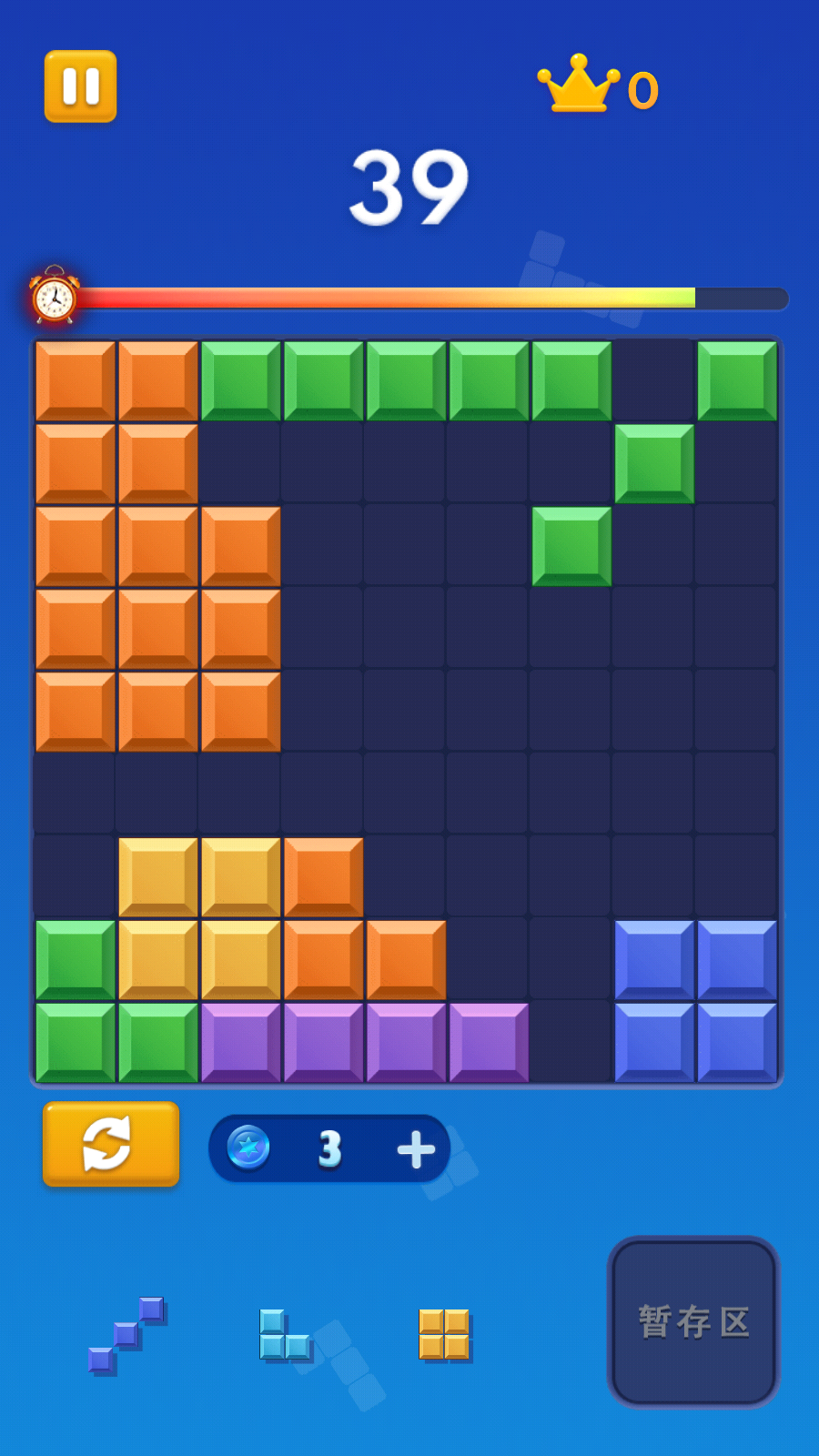Add more coins with the plus
Viewport: 819px width, 1456px height.
[x=416, y=1149]
